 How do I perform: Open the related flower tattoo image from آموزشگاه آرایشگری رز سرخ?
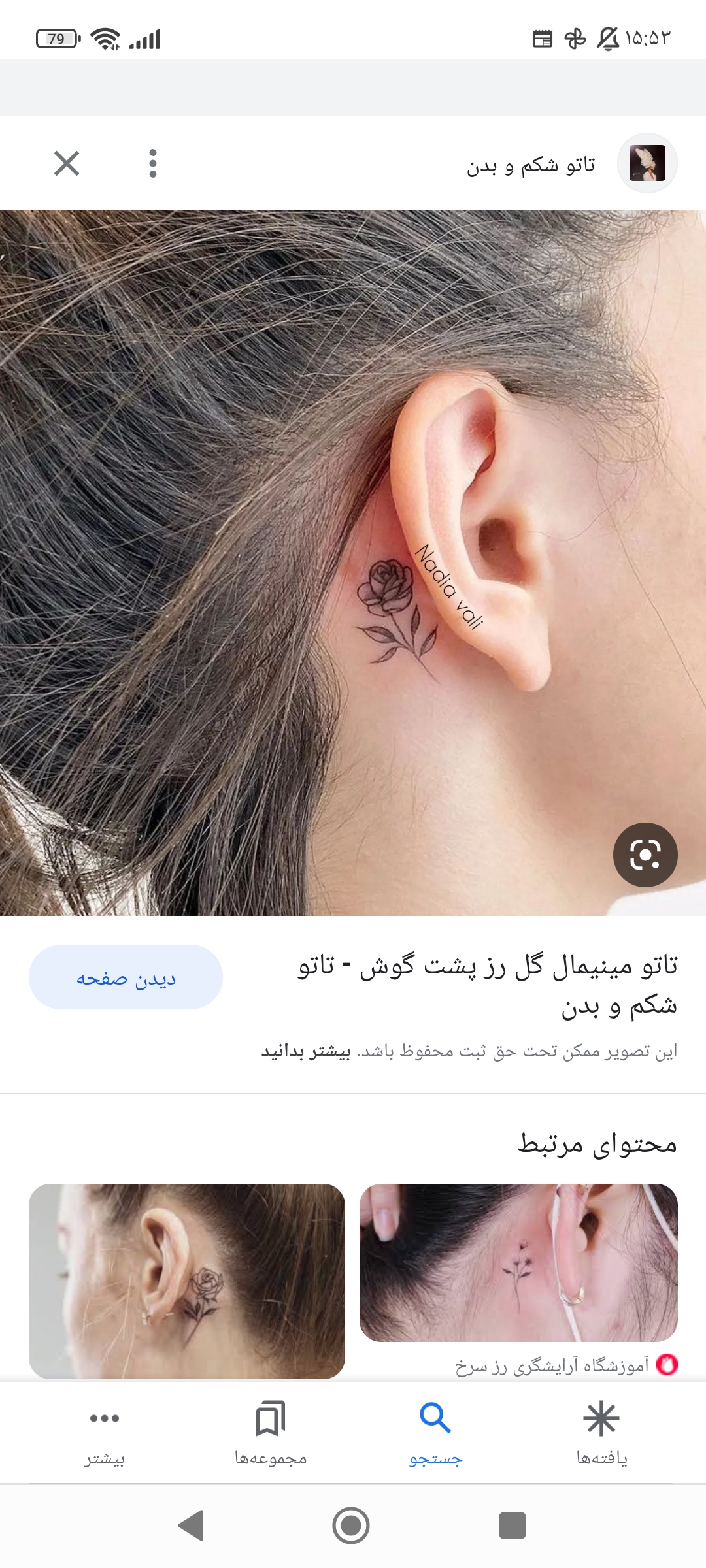click(x=518, y=1262)
